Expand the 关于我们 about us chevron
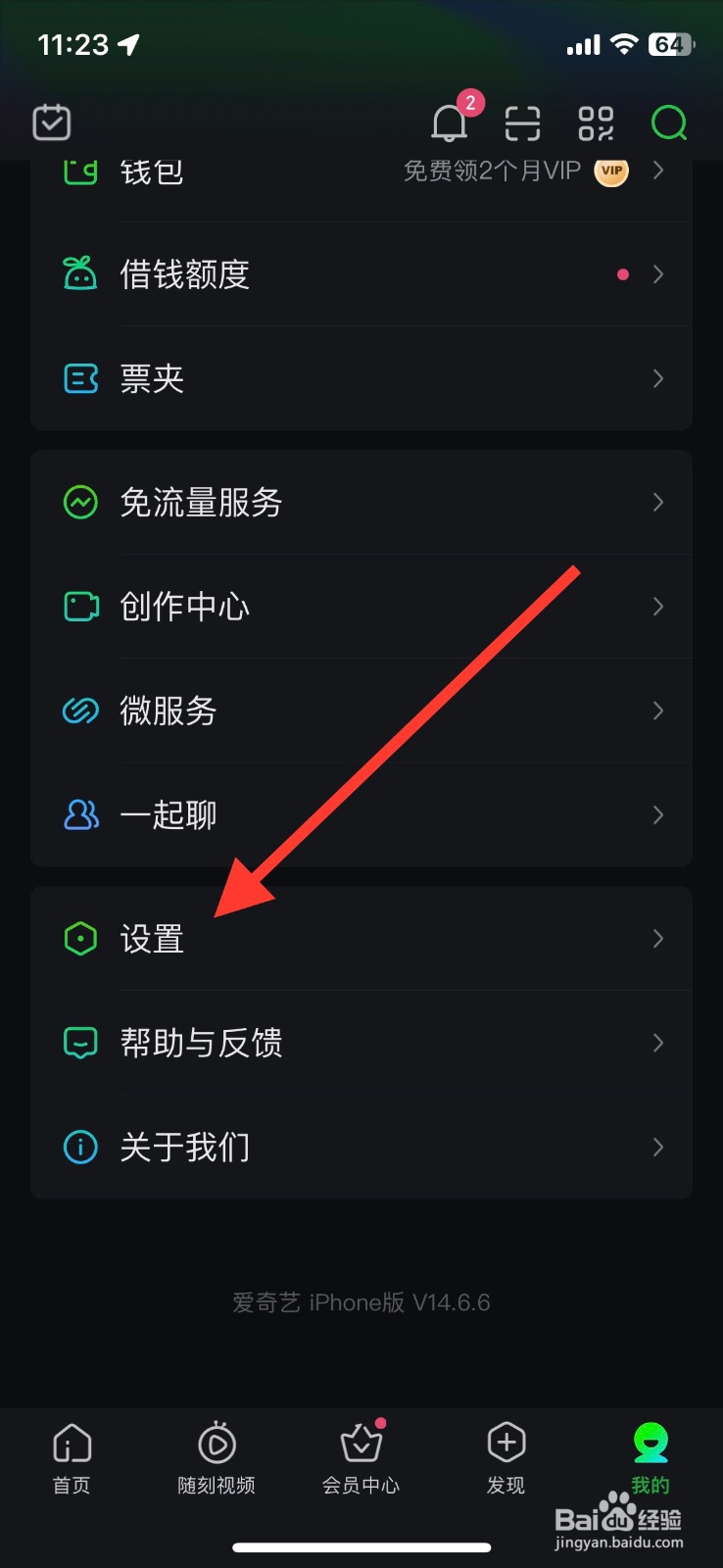723x1568 pixels. tap(657, 1147)
